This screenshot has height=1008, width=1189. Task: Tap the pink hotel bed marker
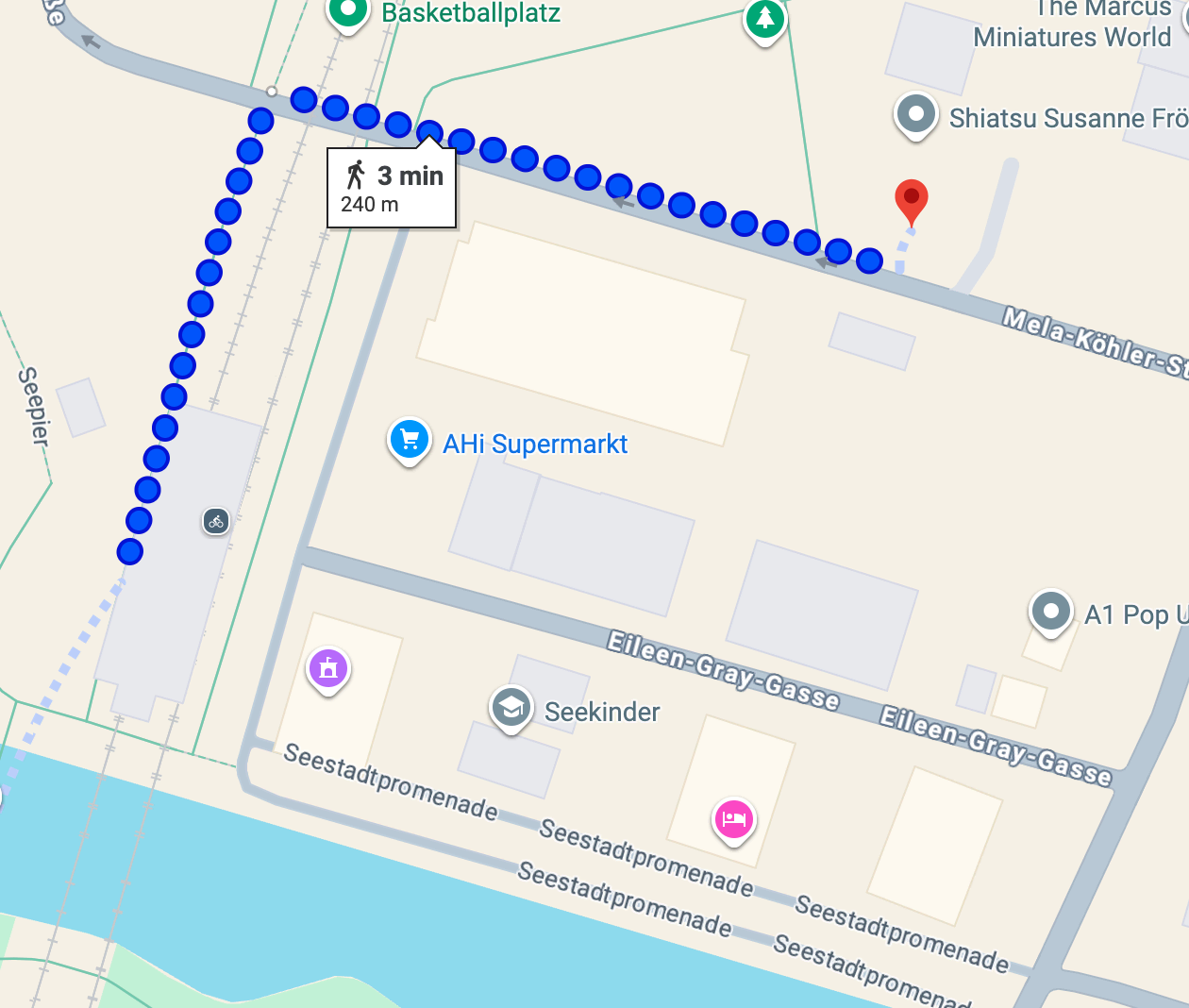tap(733, 818)
